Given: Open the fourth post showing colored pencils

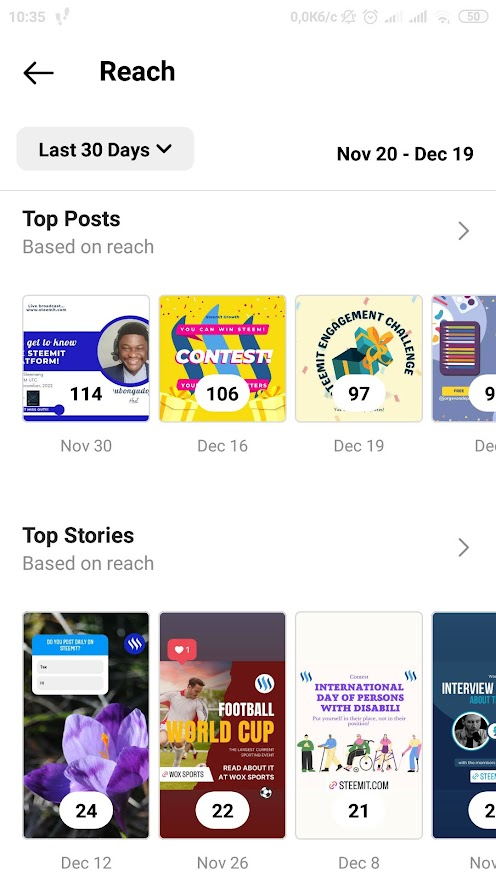Looking at the screenshot, I should [x=464, y=358].
